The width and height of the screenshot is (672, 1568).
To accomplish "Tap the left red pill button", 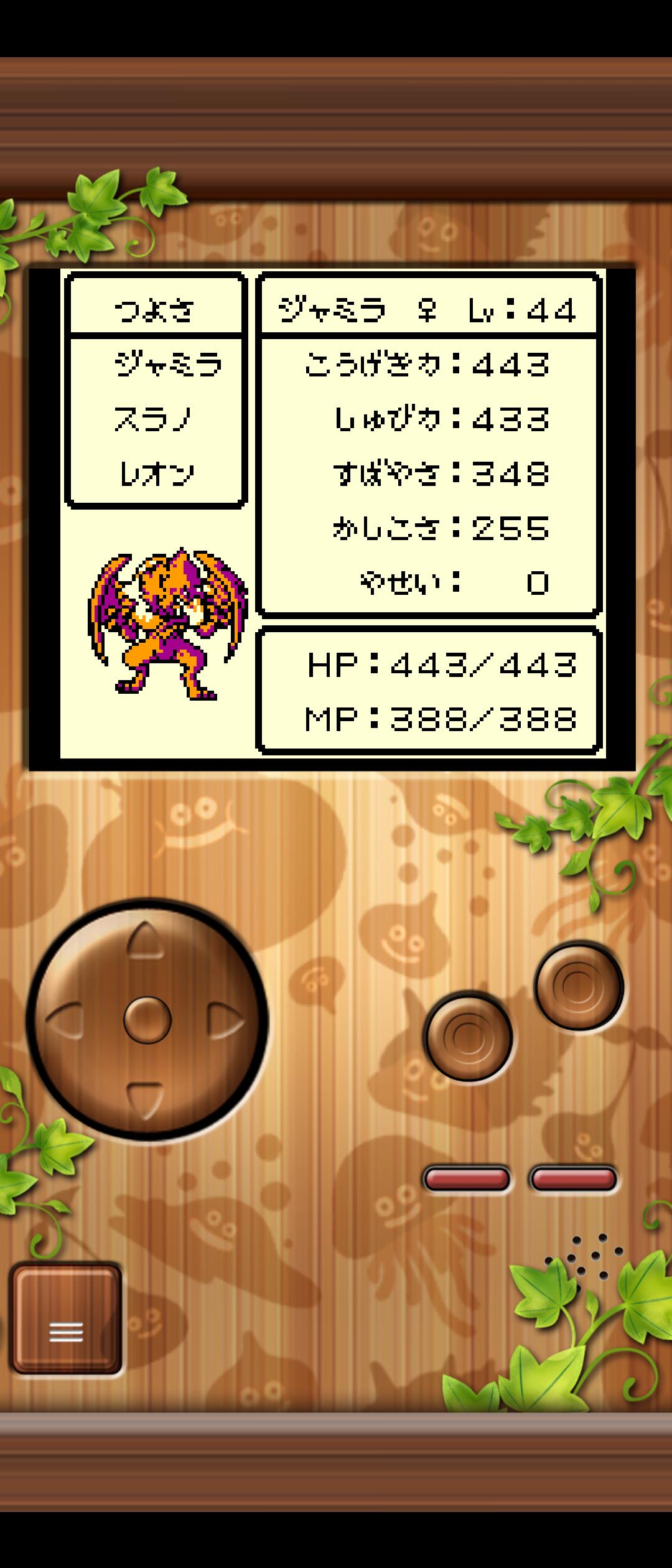I will click(x=467, y=1179).
